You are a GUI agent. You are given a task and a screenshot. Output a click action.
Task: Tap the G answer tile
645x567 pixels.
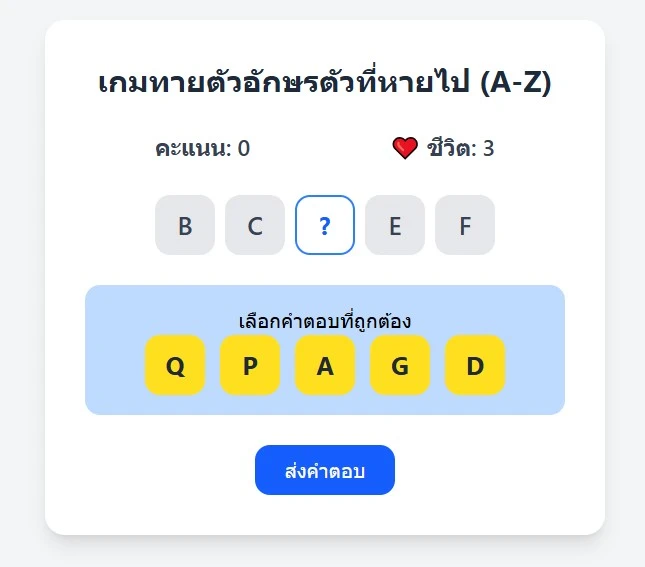pyautogui.click(x=400, y=365)
